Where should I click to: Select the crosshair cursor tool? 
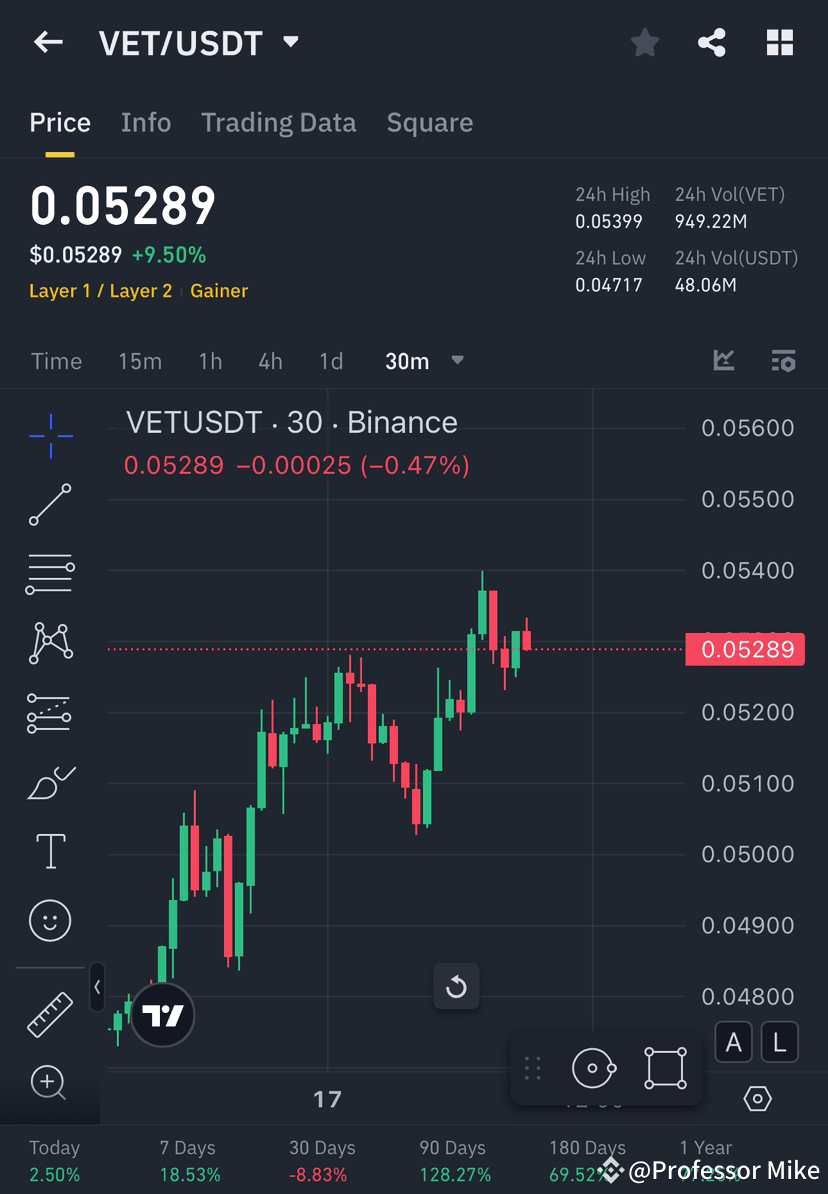tap(50, 435)
